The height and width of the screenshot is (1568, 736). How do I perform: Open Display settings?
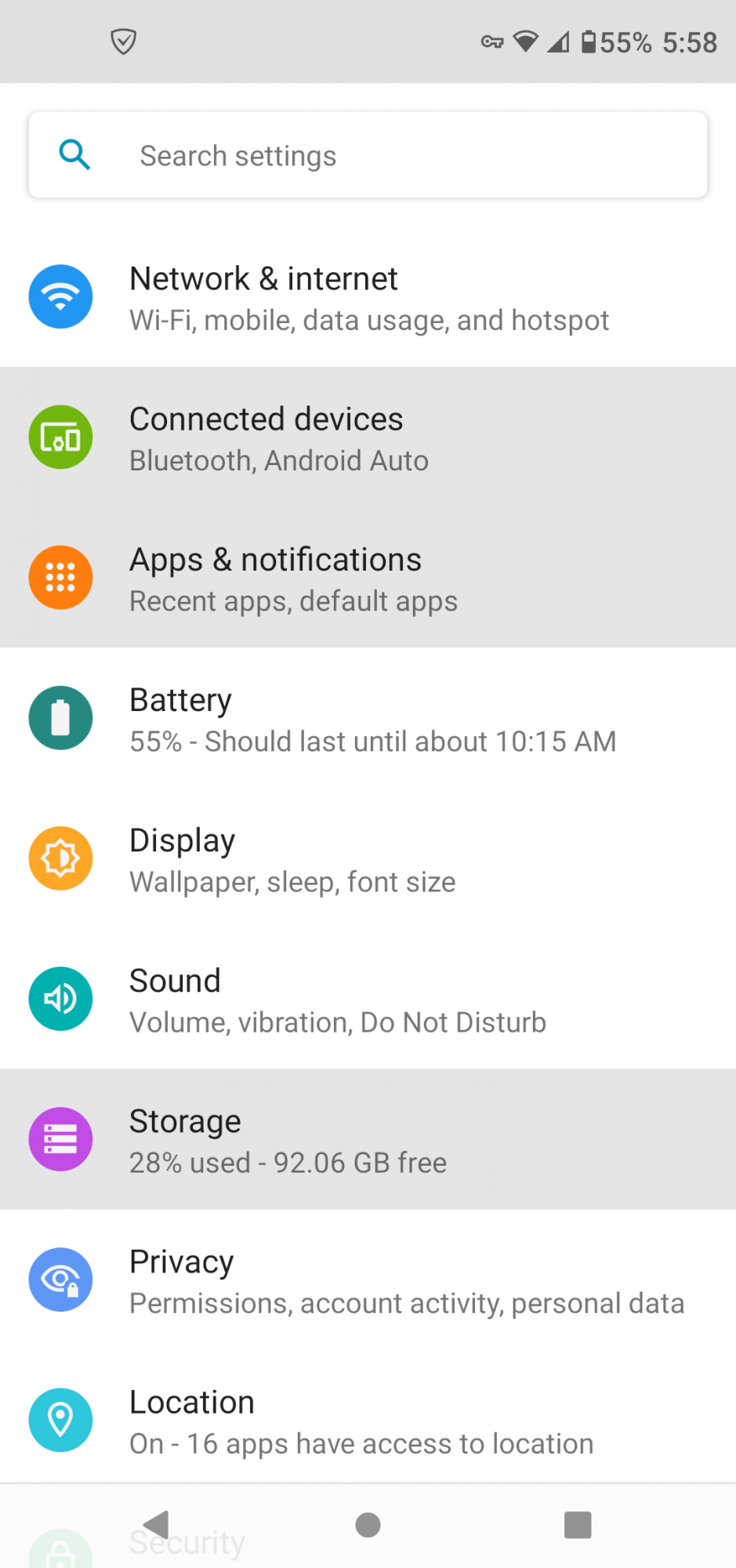[x=368, y=859]
